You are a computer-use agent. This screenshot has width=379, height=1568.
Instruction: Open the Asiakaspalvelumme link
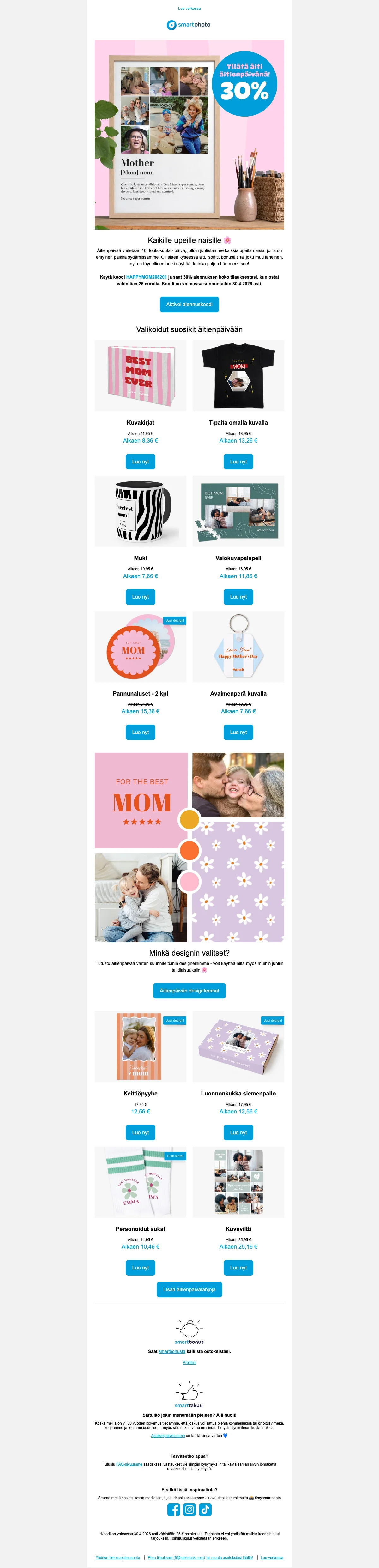168,1435
